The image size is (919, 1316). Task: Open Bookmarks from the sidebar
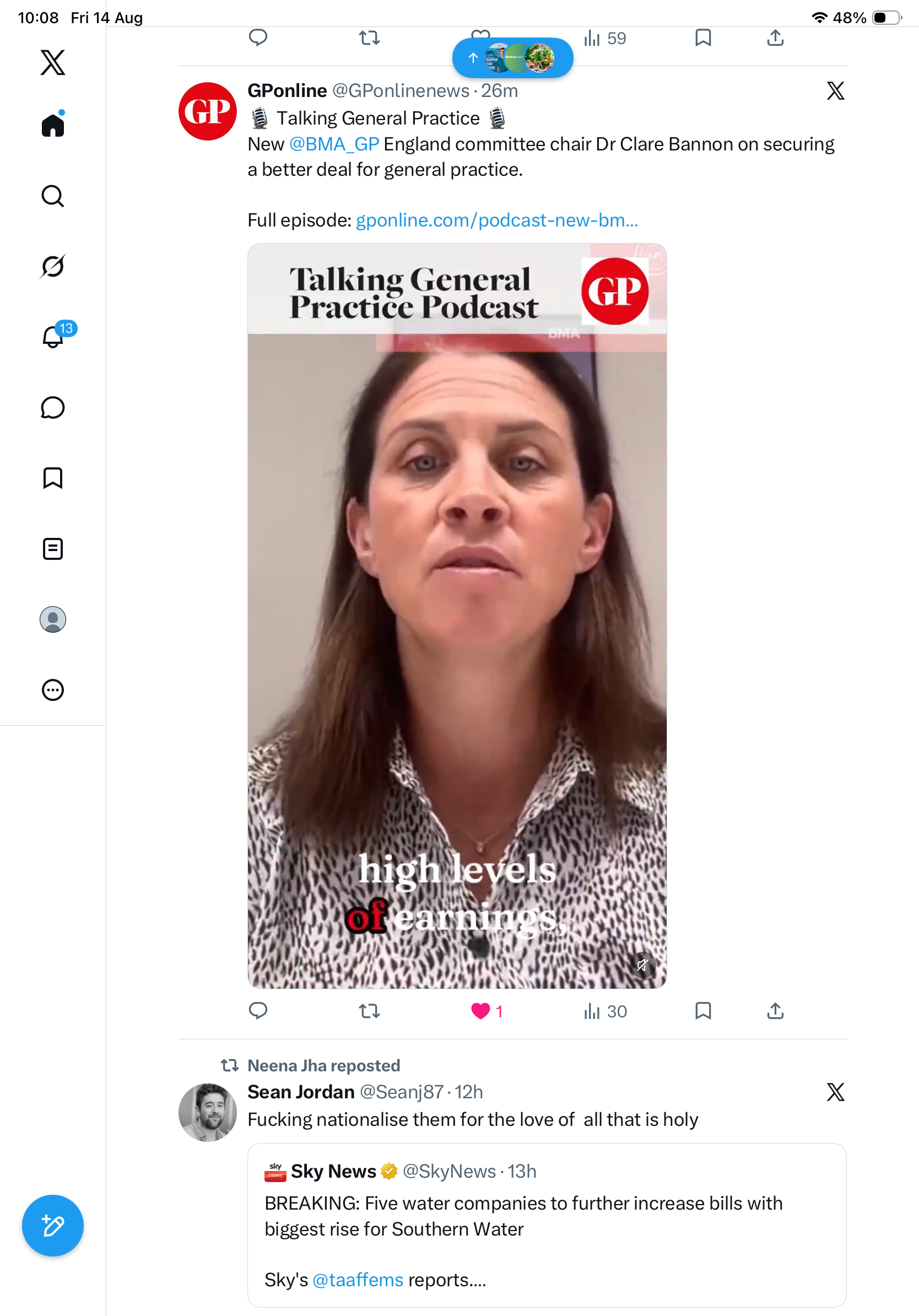tap(53, 478)
